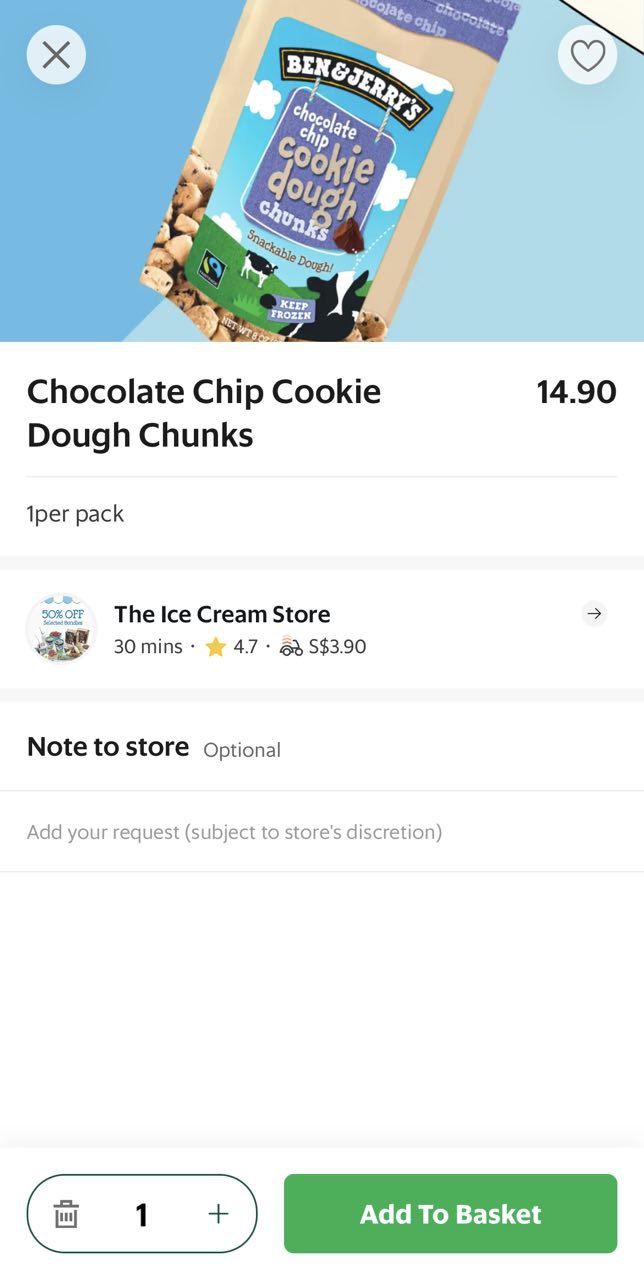Remove item using the trash icon
This screenshot has height=1280, width=644.
pyautogui.click(x=66, y=1214)
